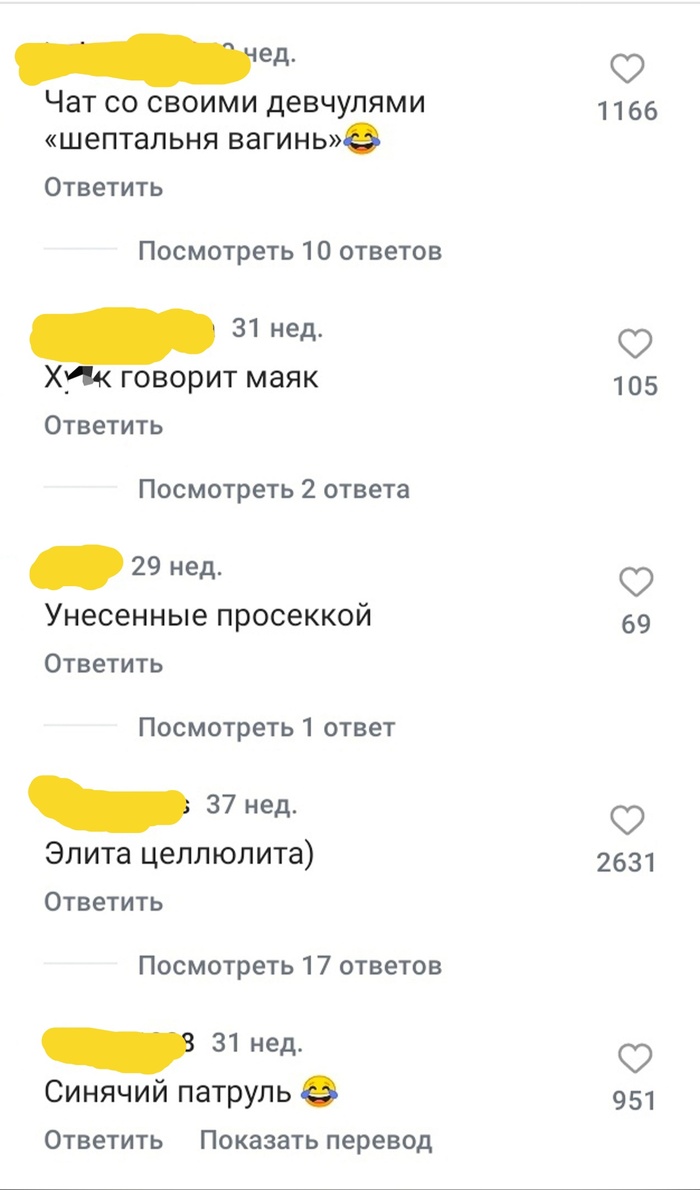Like the «шептальня вагинь» comment
700x1190 pixels.
[x=627, y=70]
